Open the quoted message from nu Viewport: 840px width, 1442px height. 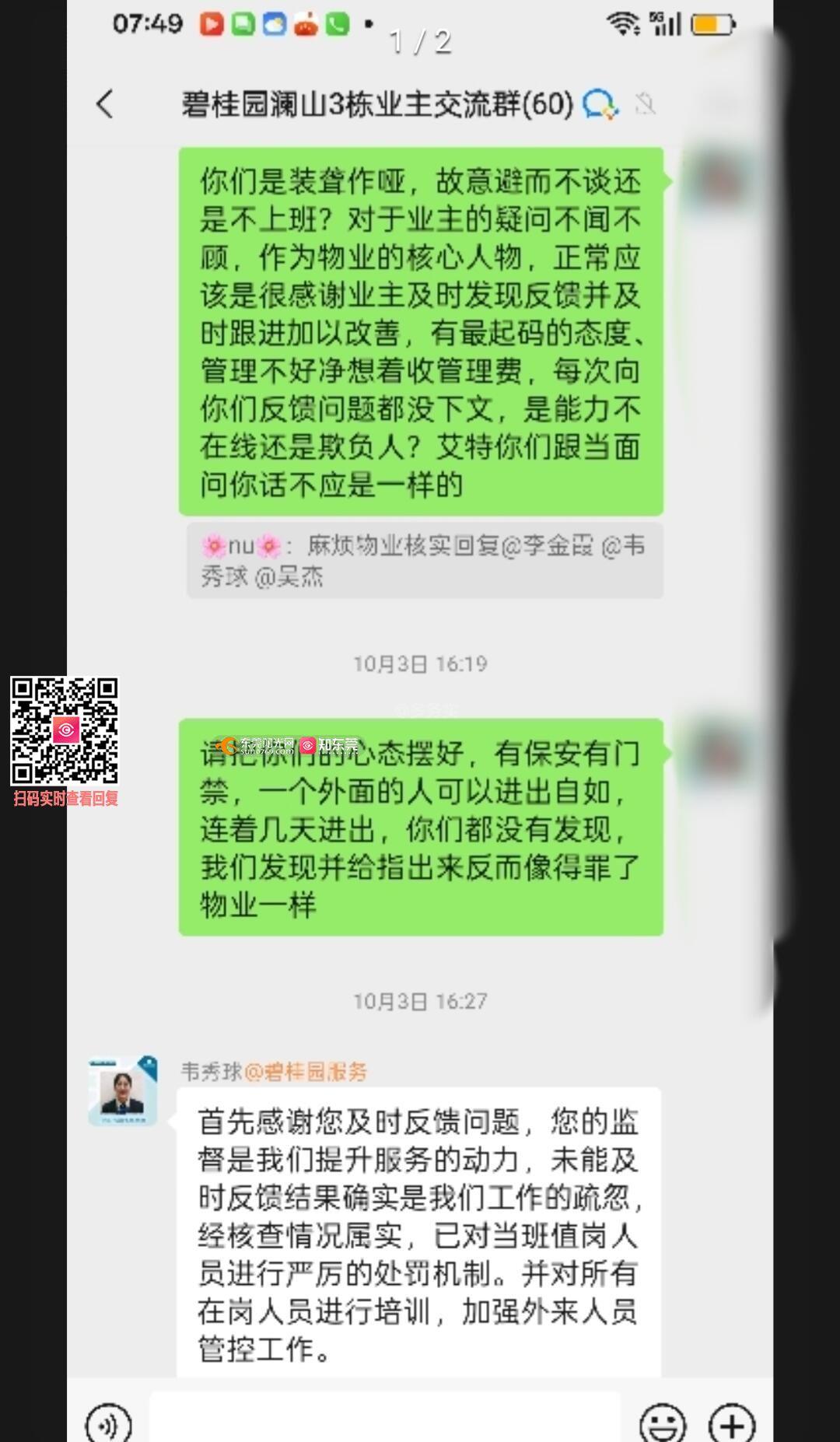click(x=425, y=561)
